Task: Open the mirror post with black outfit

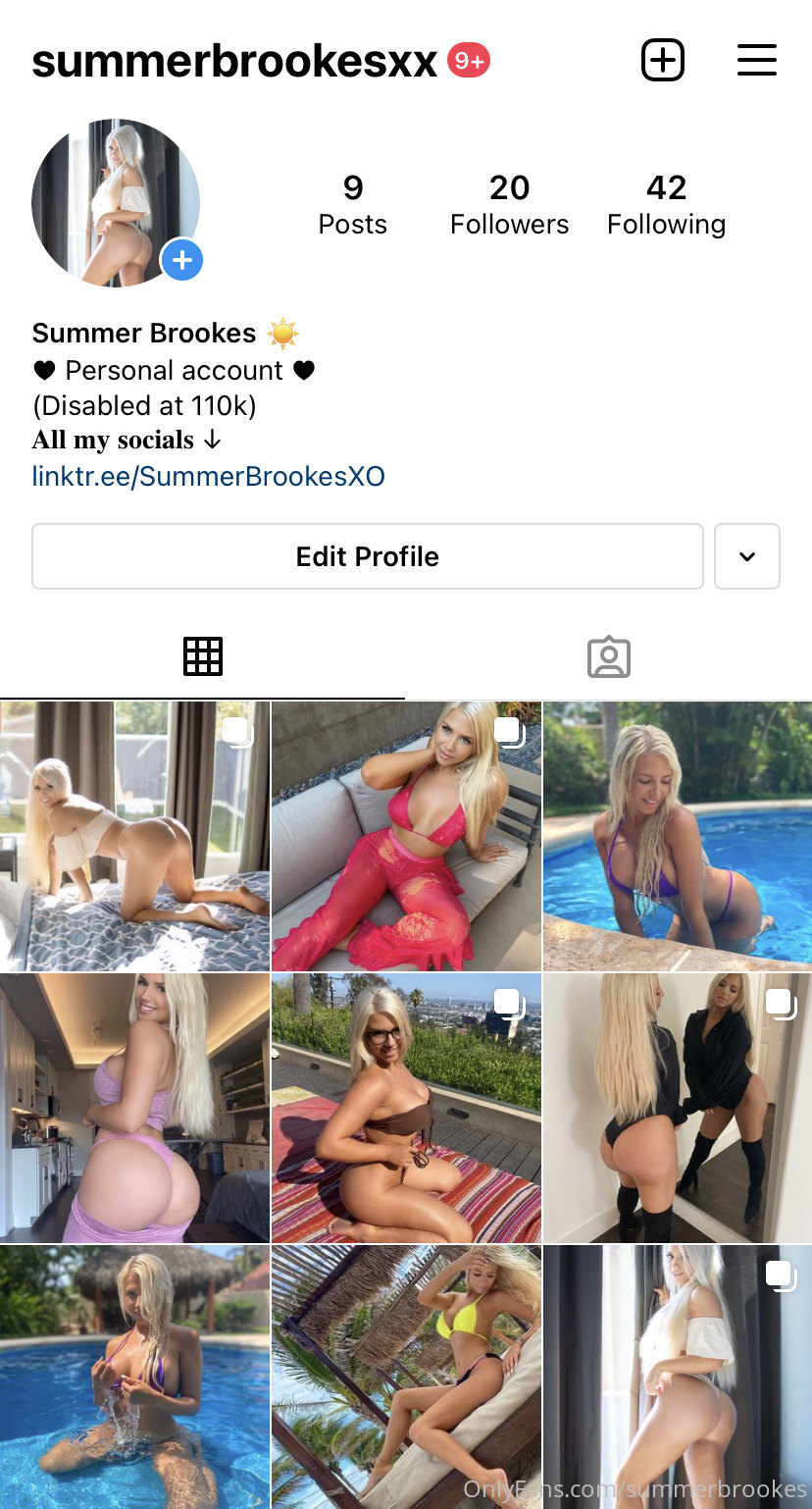Action: click(678, 1109)
